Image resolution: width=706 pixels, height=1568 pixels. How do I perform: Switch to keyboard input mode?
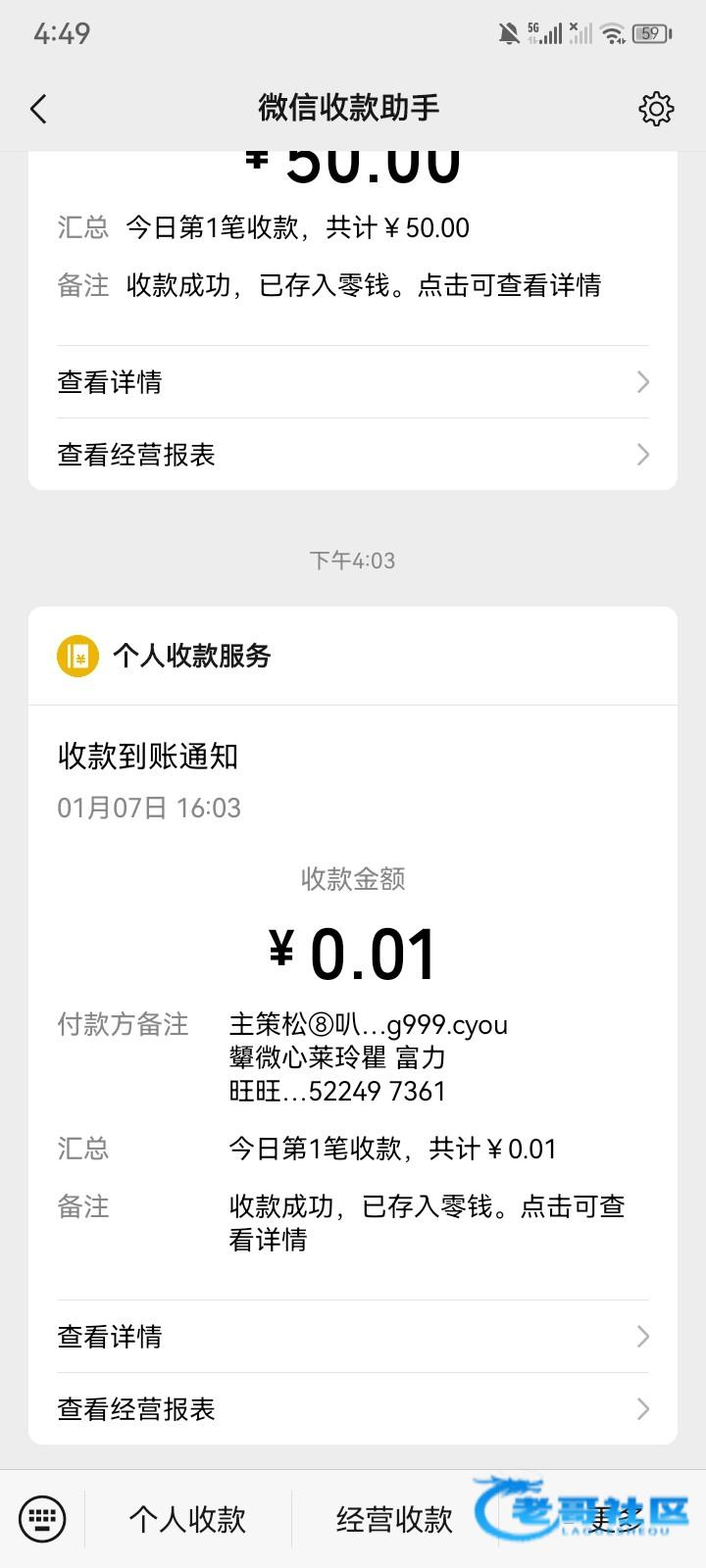(x=42, y=1519)
